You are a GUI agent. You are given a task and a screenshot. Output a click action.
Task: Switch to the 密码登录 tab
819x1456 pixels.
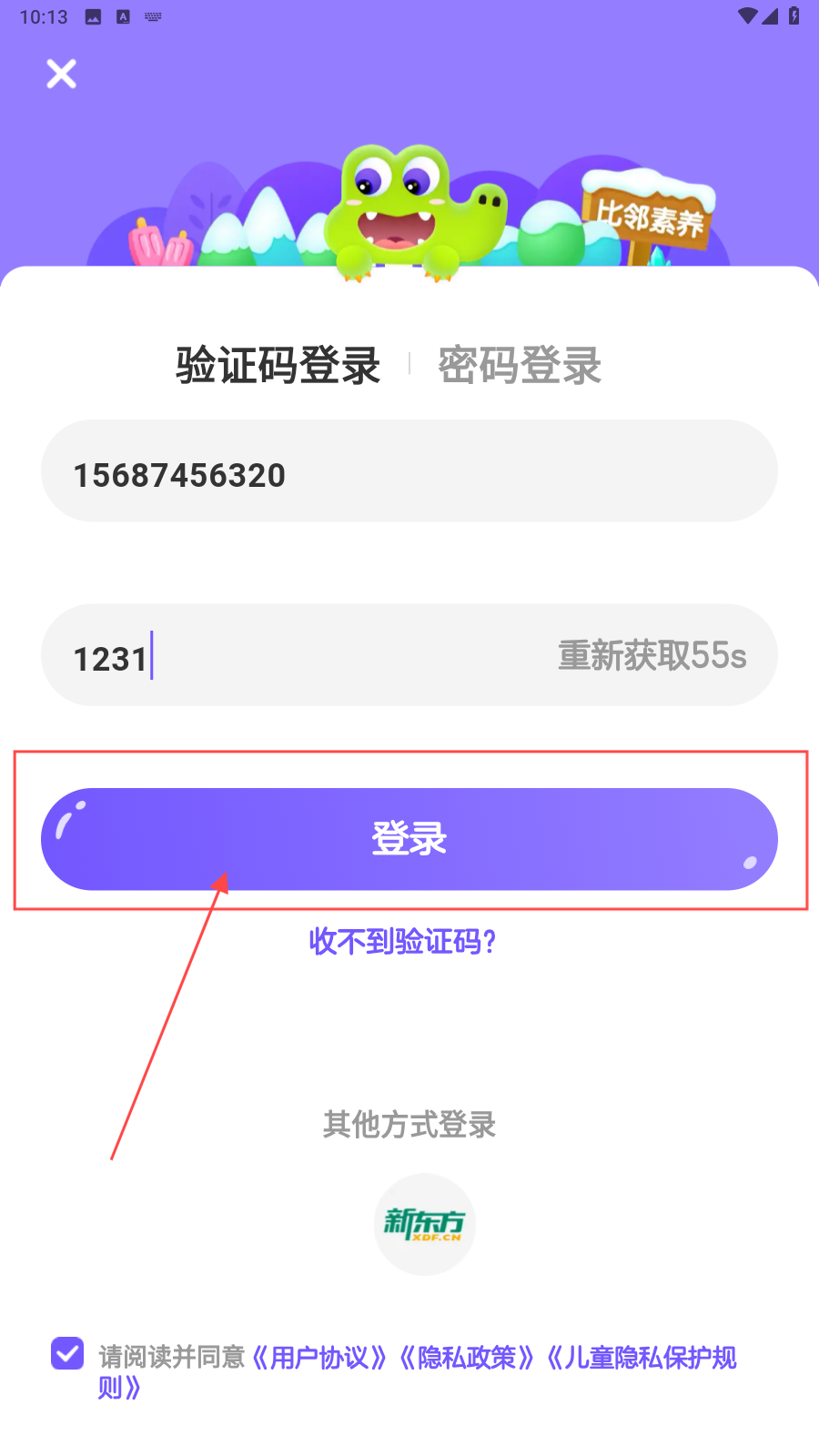[520, 366]
